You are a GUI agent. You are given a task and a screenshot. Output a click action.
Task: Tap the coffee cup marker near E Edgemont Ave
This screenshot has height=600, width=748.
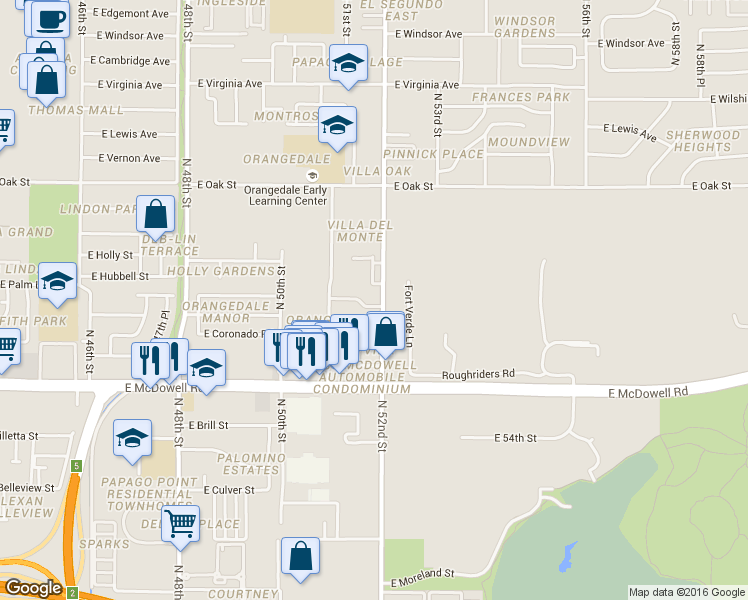[x=51, y=21]
